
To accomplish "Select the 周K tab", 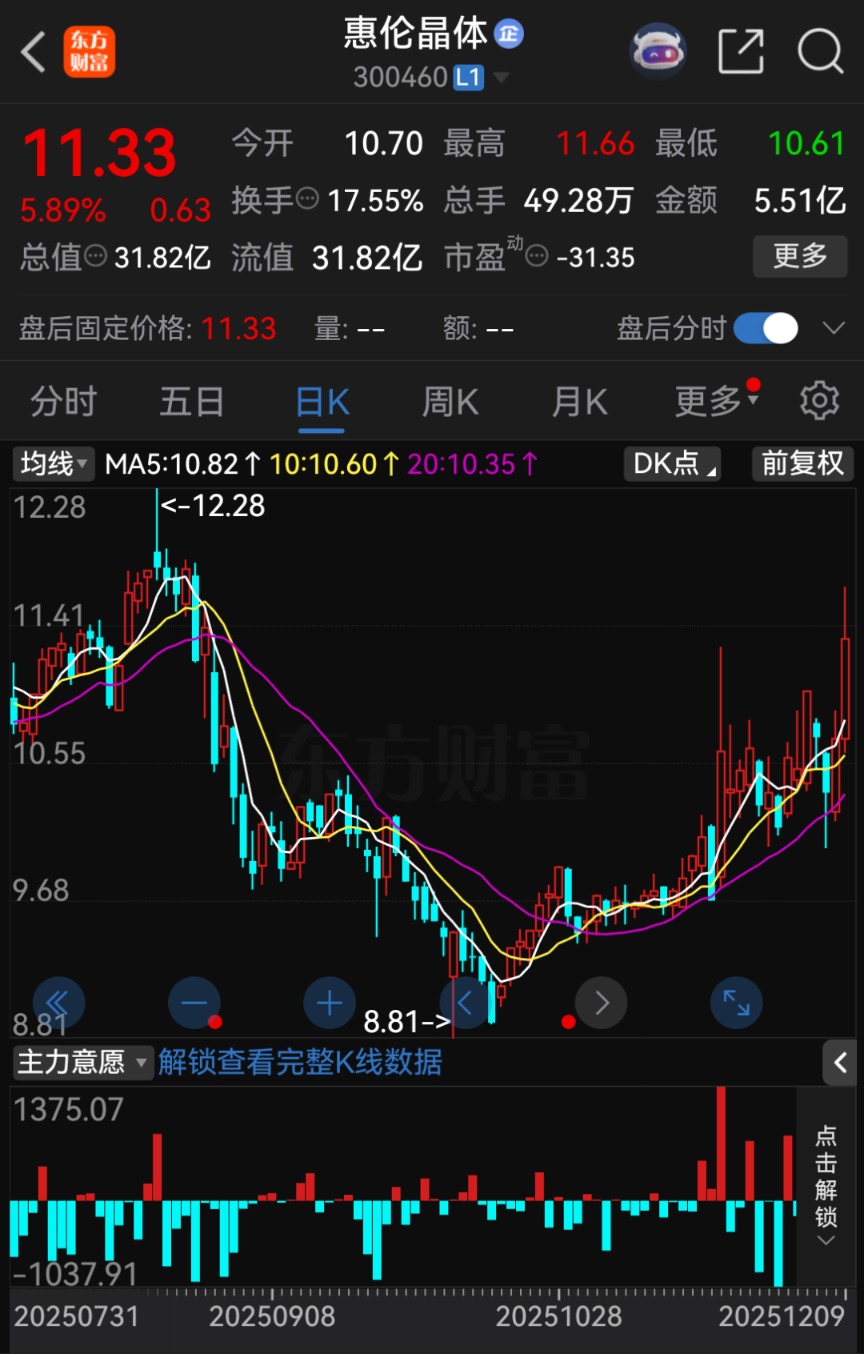I will 450,402.
